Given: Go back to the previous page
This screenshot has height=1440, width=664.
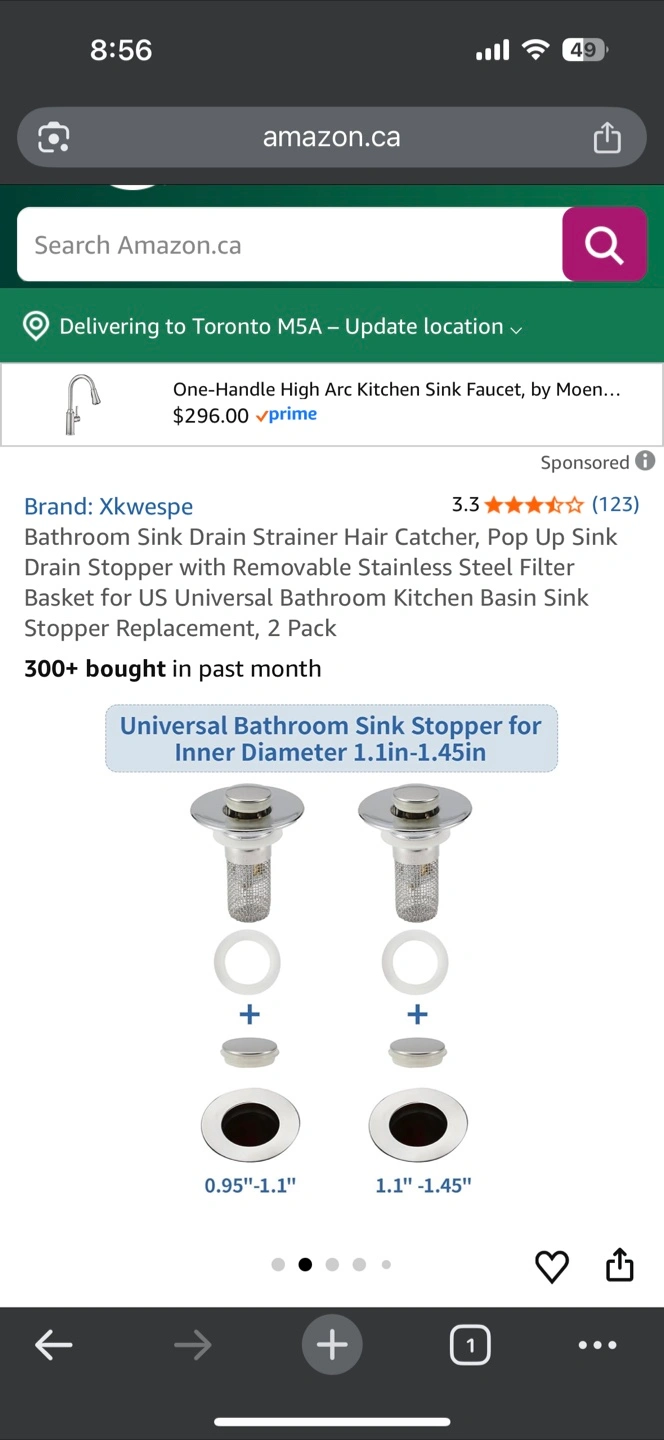Looking at the screenshot, I should (54, 1345).
